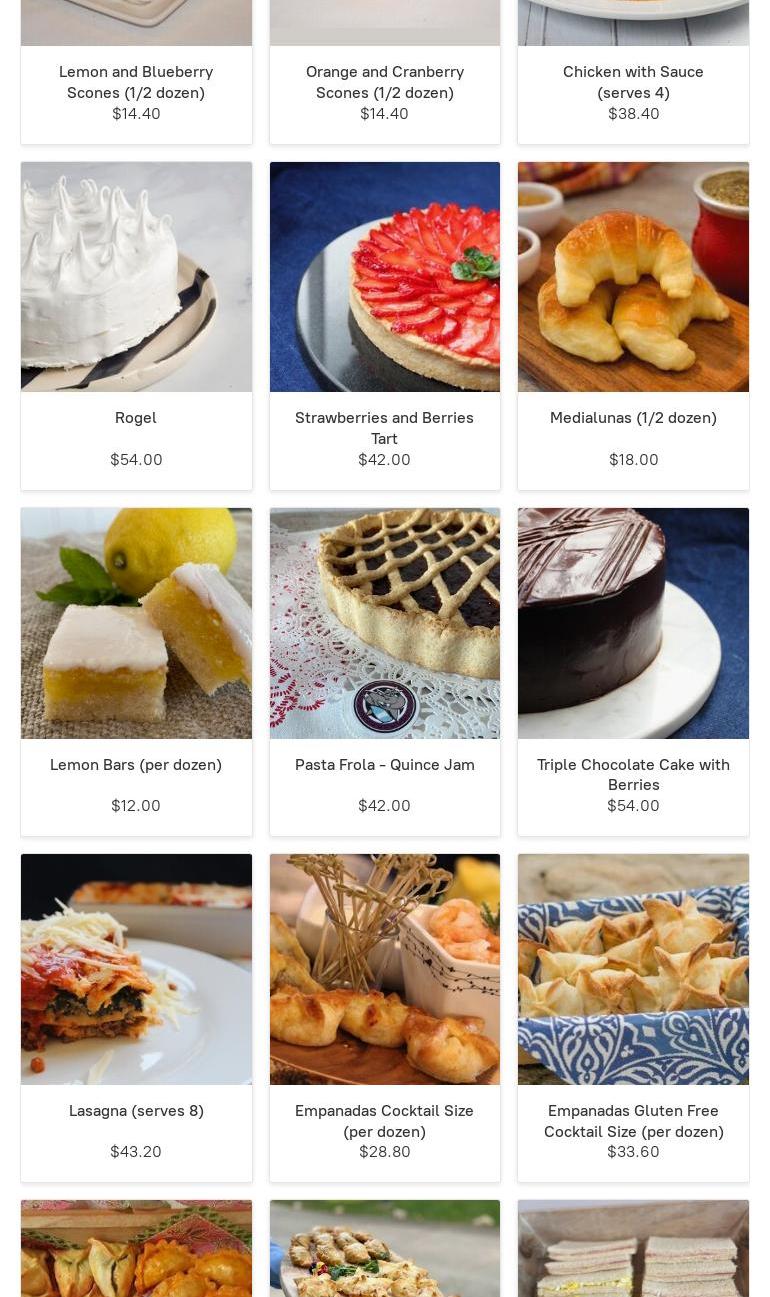This screenshot has width=770, height=1297.
Task: Open the Rogel cake card
Action: point(136,278)
